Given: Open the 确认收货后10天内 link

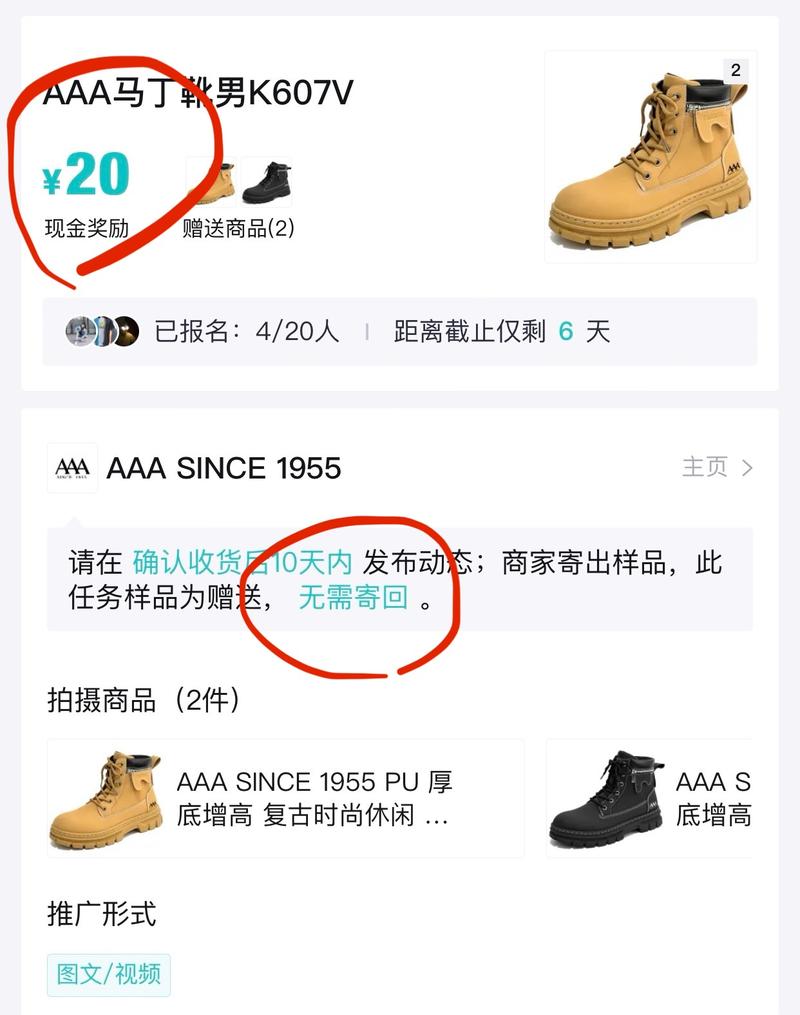Looking at the screenshot, I should pyautogui.click(x=245, y=562).
